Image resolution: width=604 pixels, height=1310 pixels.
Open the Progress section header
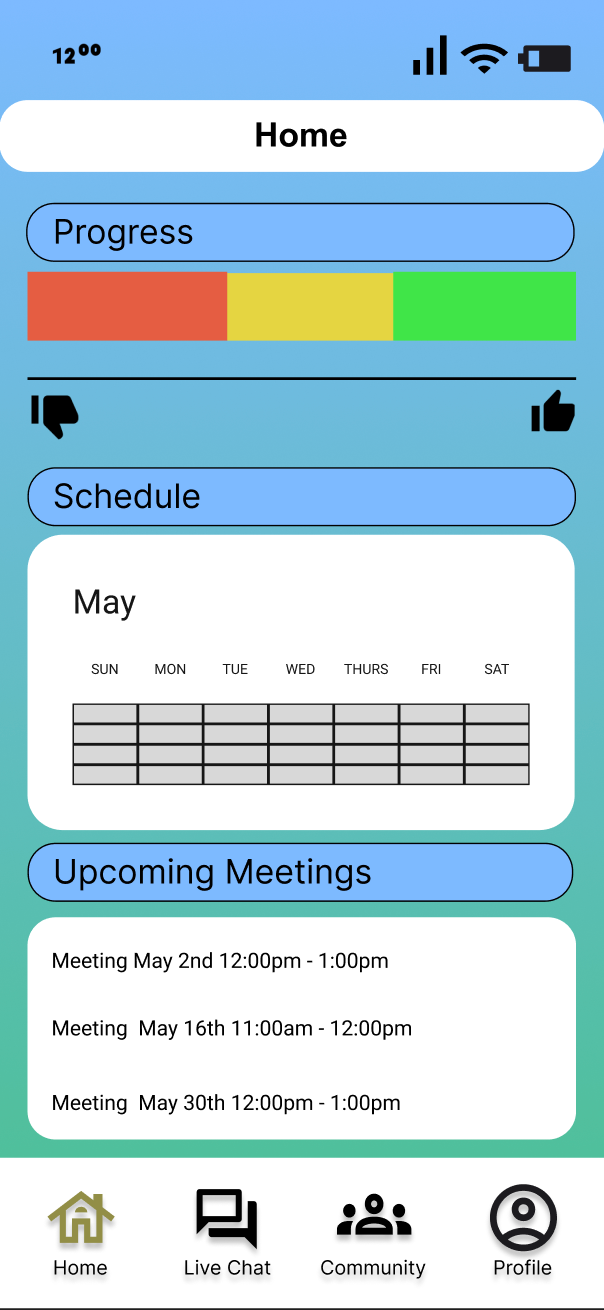[300, 232]
